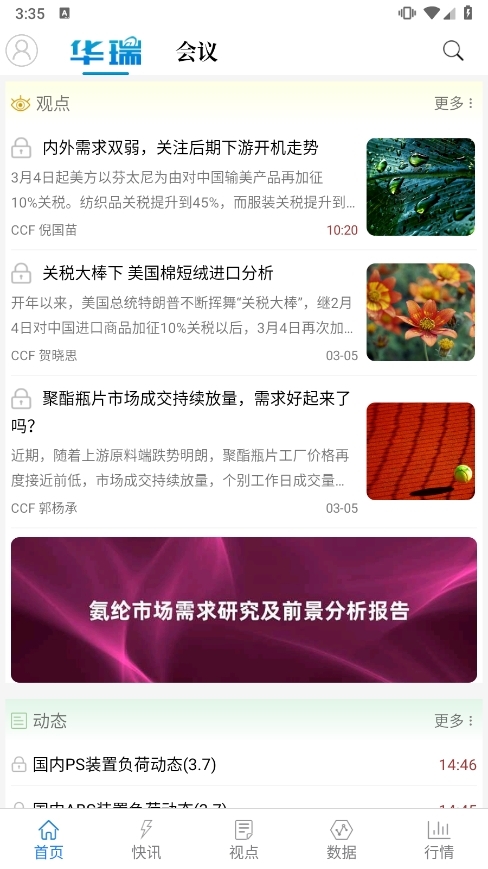
Task: Go to the 首页 bottom tab
Action: coord(49,839)
